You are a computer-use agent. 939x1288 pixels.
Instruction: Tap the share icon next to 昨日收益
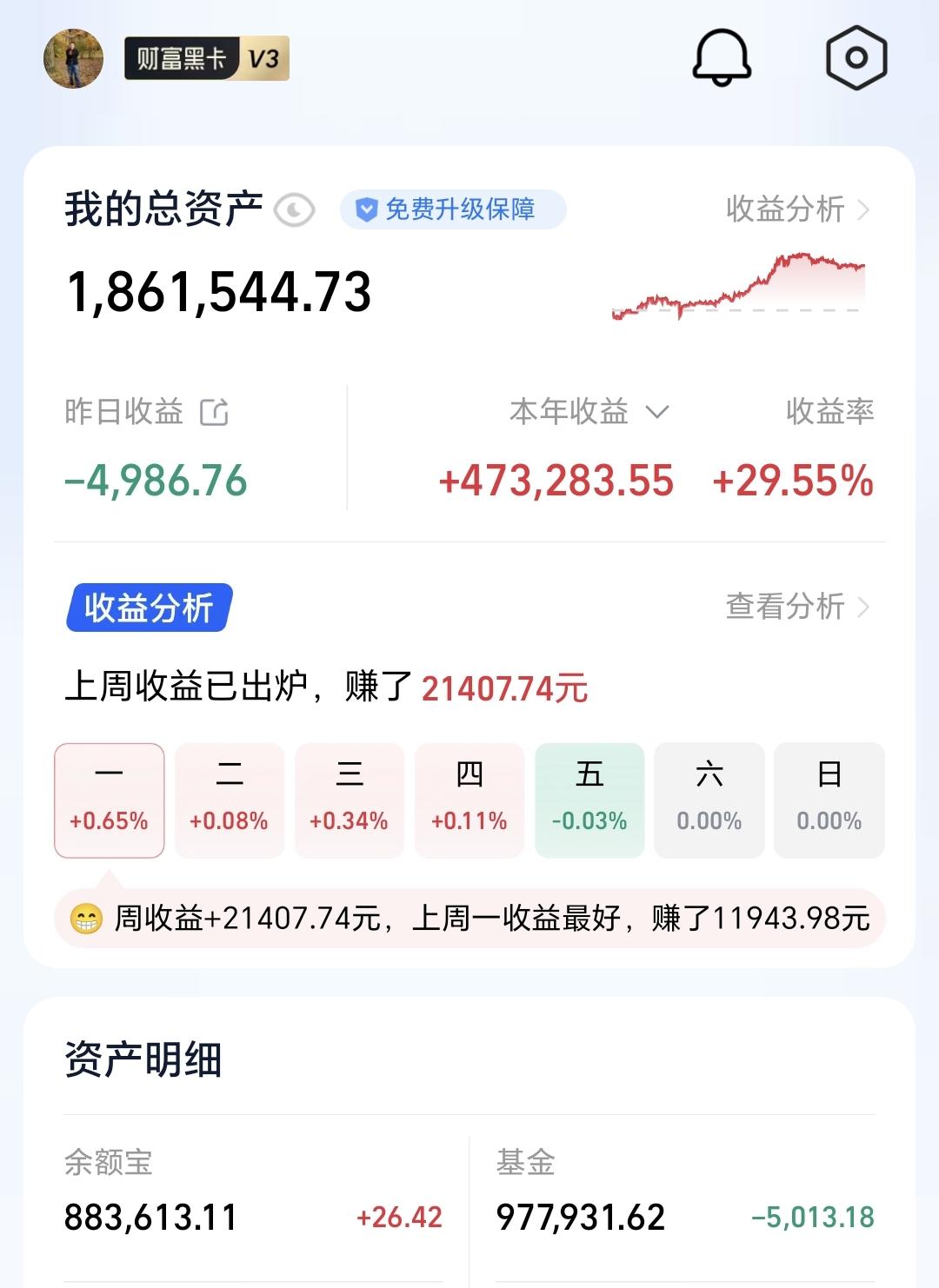(216, 413)
